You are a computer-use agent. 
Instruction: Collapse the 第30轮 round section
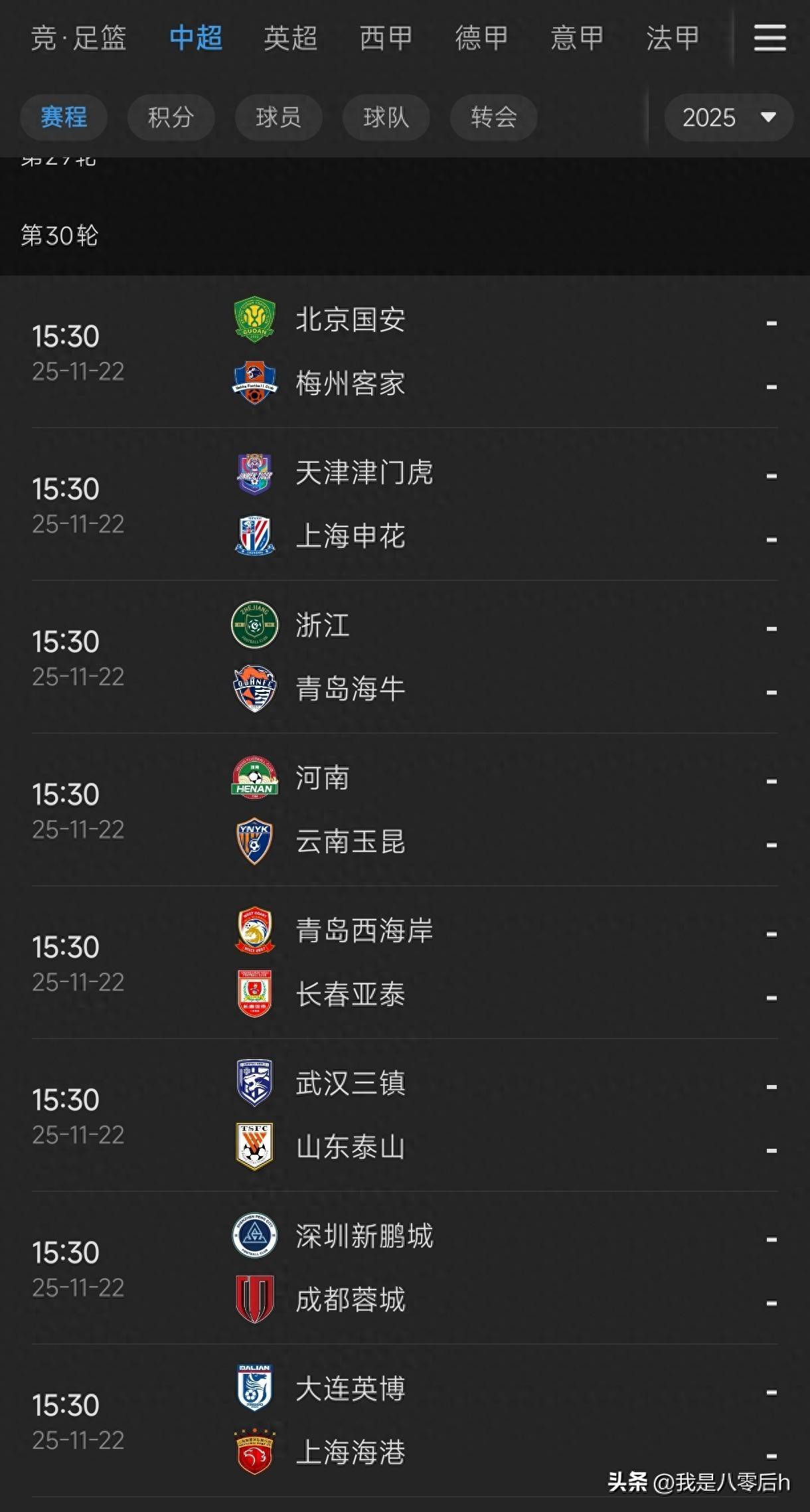coord(60,236)
